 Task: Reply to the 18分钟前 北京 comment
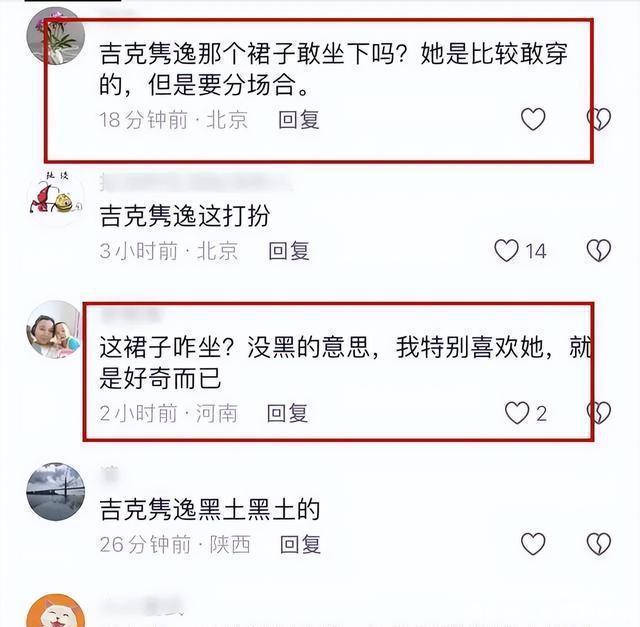pyautogui.click(x=298, y=120)
